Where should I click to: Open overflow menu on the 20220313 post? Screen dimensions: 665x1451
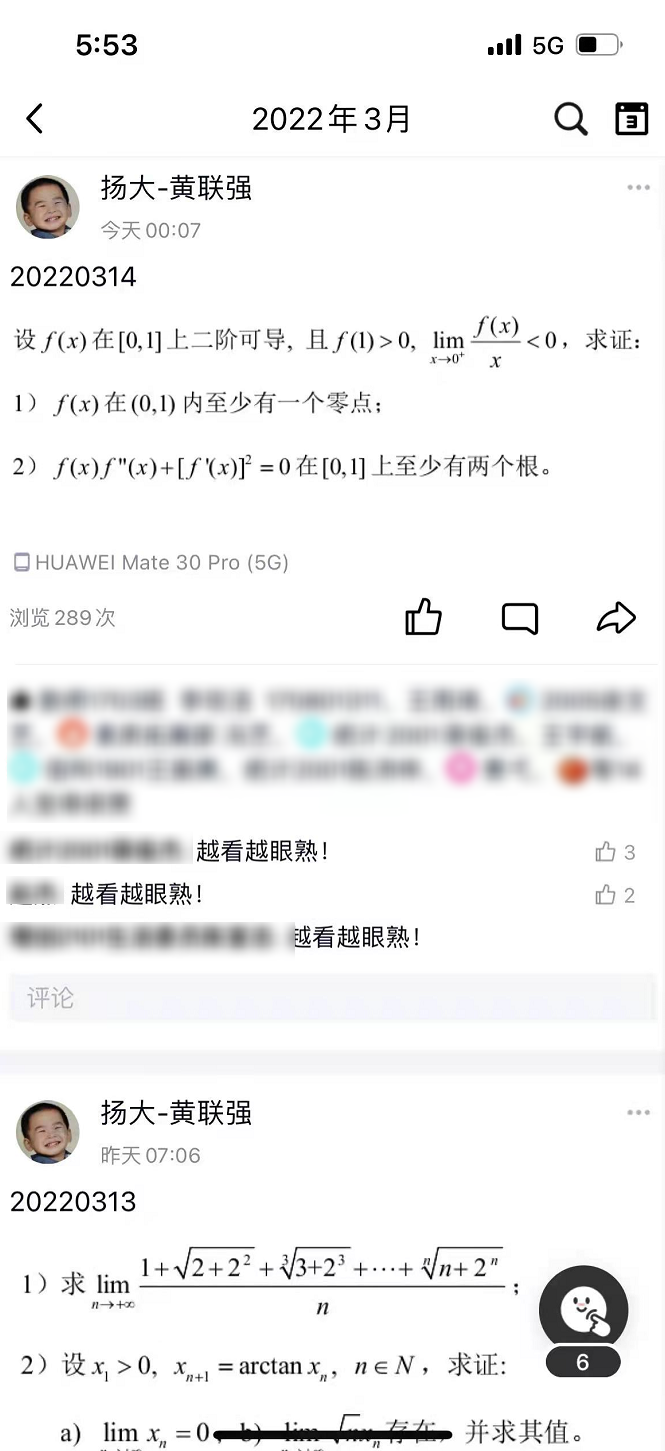tap(638, 1113)
